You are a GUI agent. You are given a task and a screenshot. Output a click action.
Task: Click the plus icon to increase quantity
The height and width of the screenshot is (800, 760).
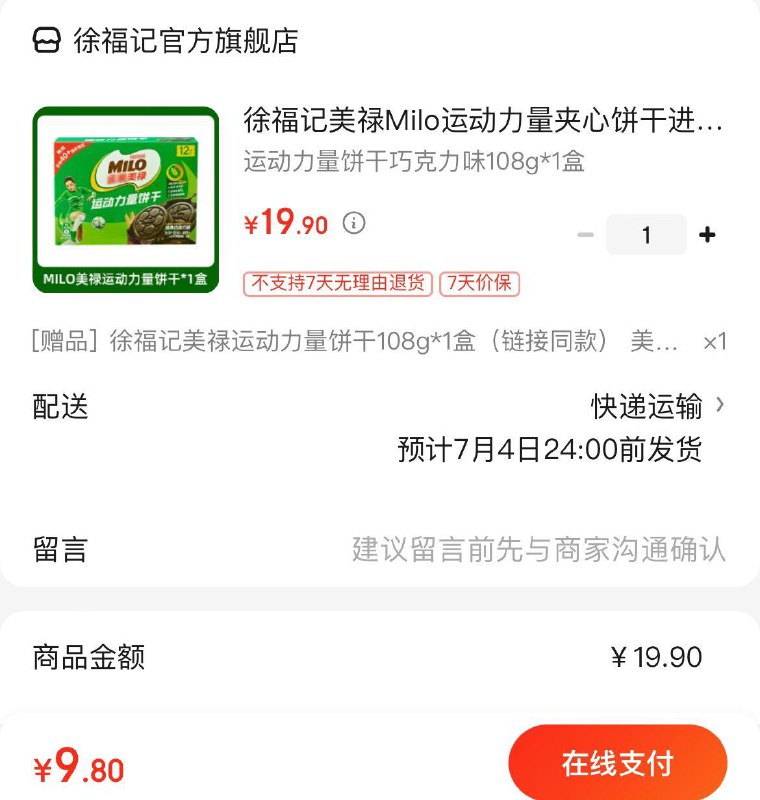point(708,234)
